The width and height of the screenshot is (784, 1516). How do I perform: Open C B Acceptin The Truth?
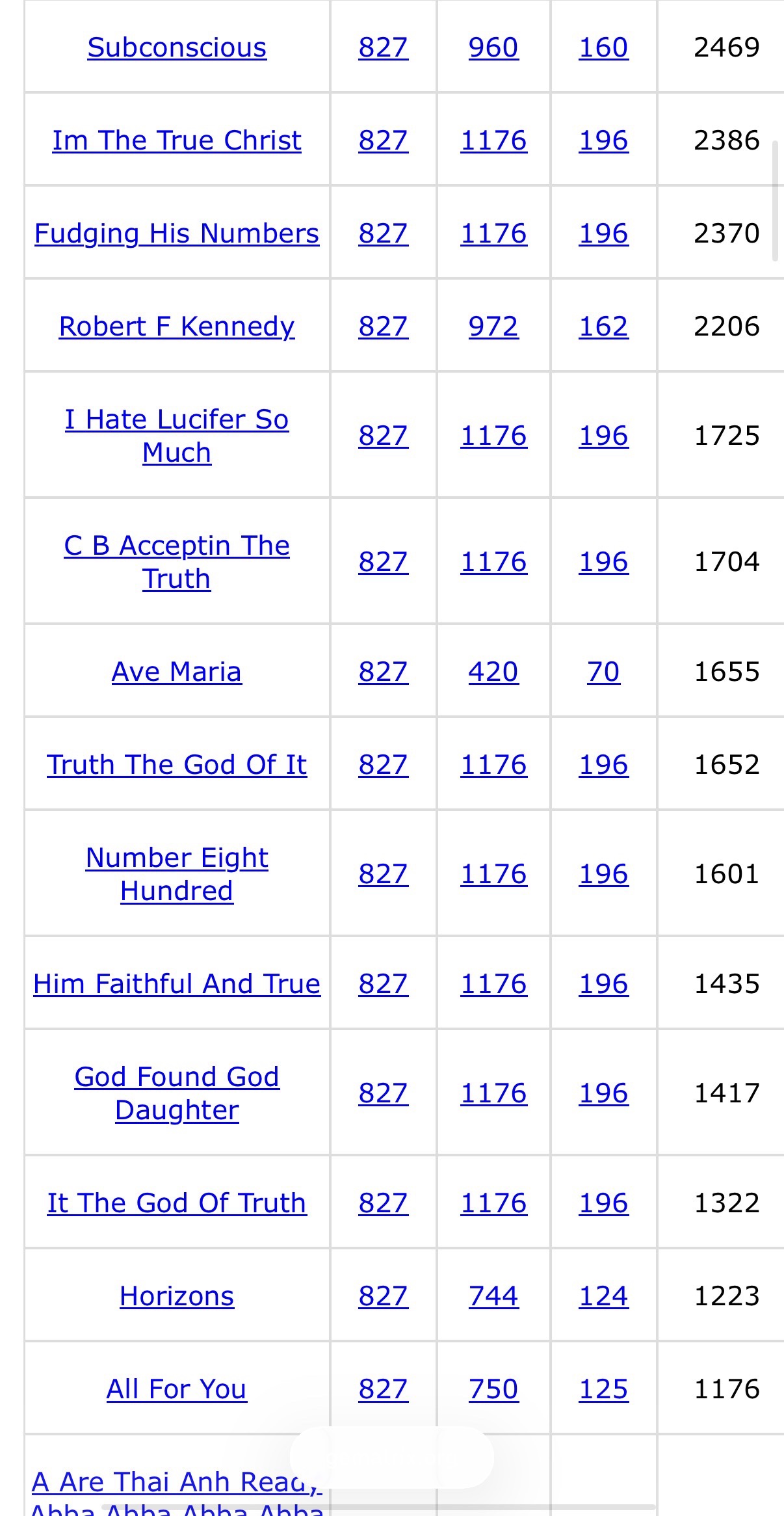pyautogui.click(x=177, y=562)
